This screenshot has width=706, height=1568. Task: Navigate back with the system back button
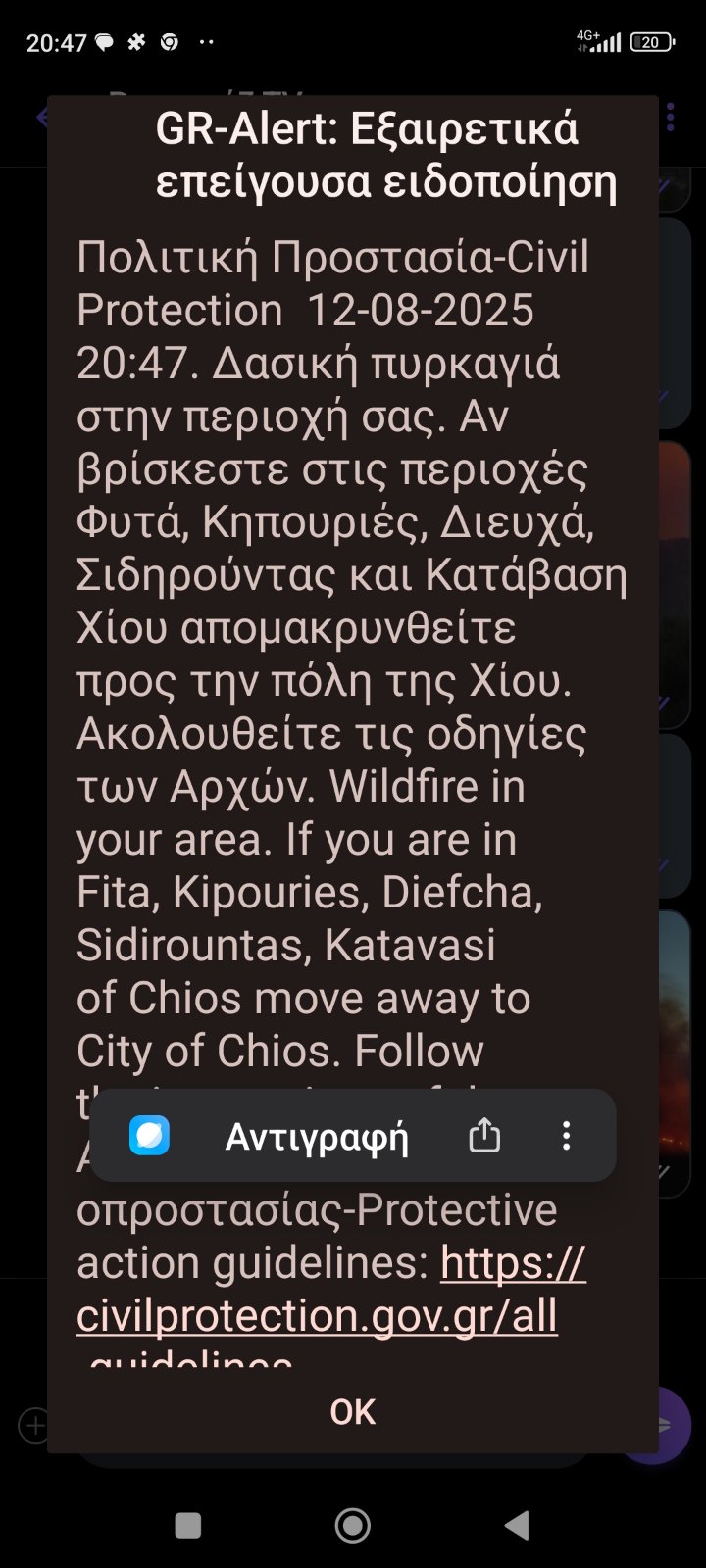pos(517,1525)
